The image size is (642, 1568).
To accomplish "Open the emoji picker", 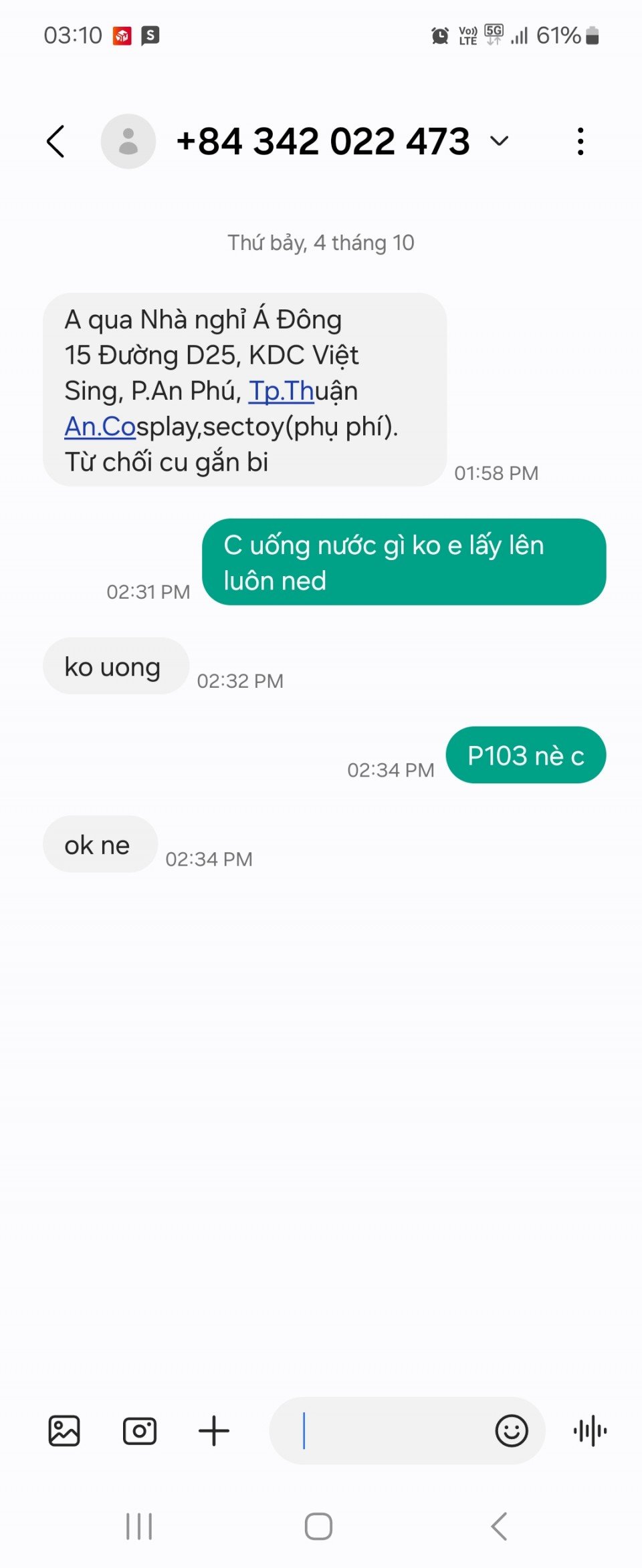I will pyautogui.click(x=512, y=1431).
